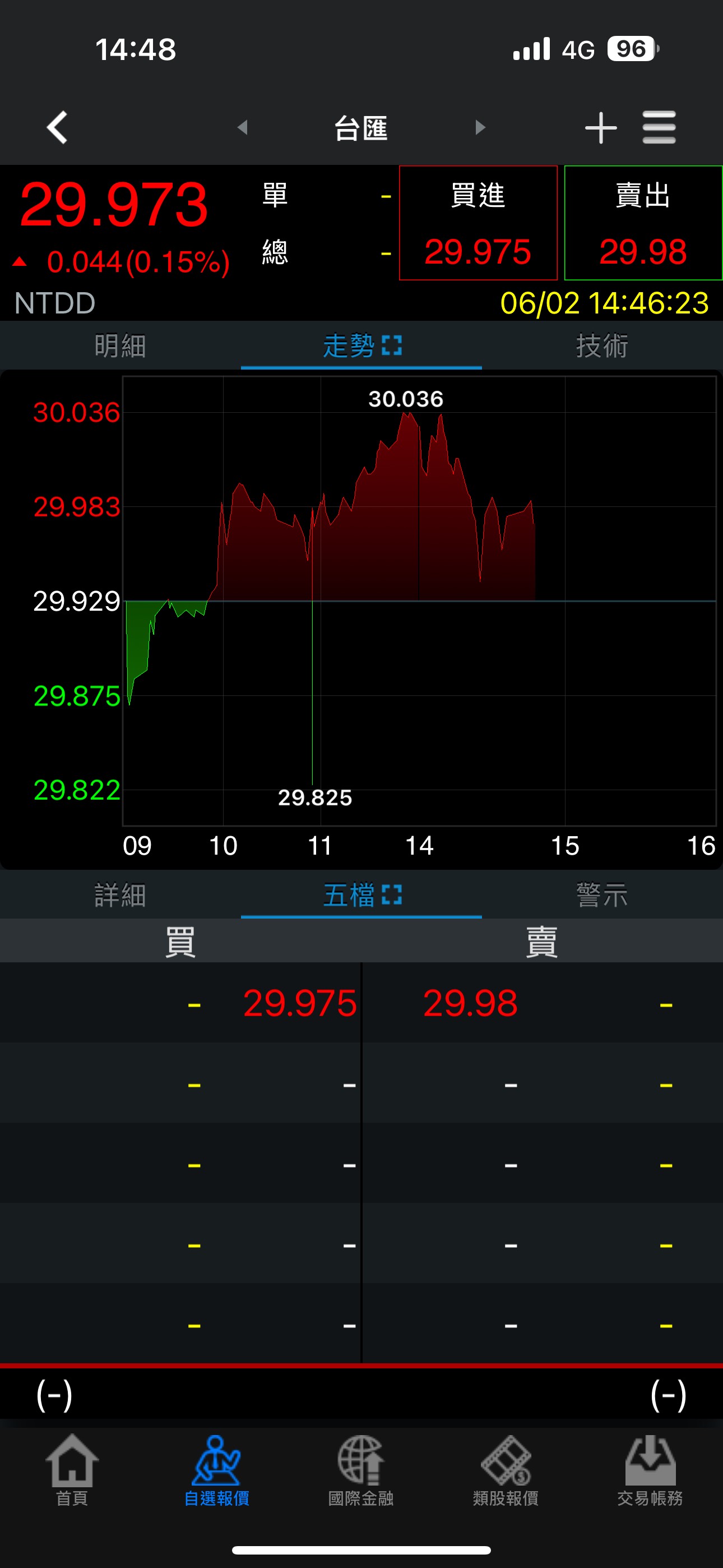Switch to the previous symbol with the left arrow
This screenshot has width=723, height=1568.
point(242,127)
